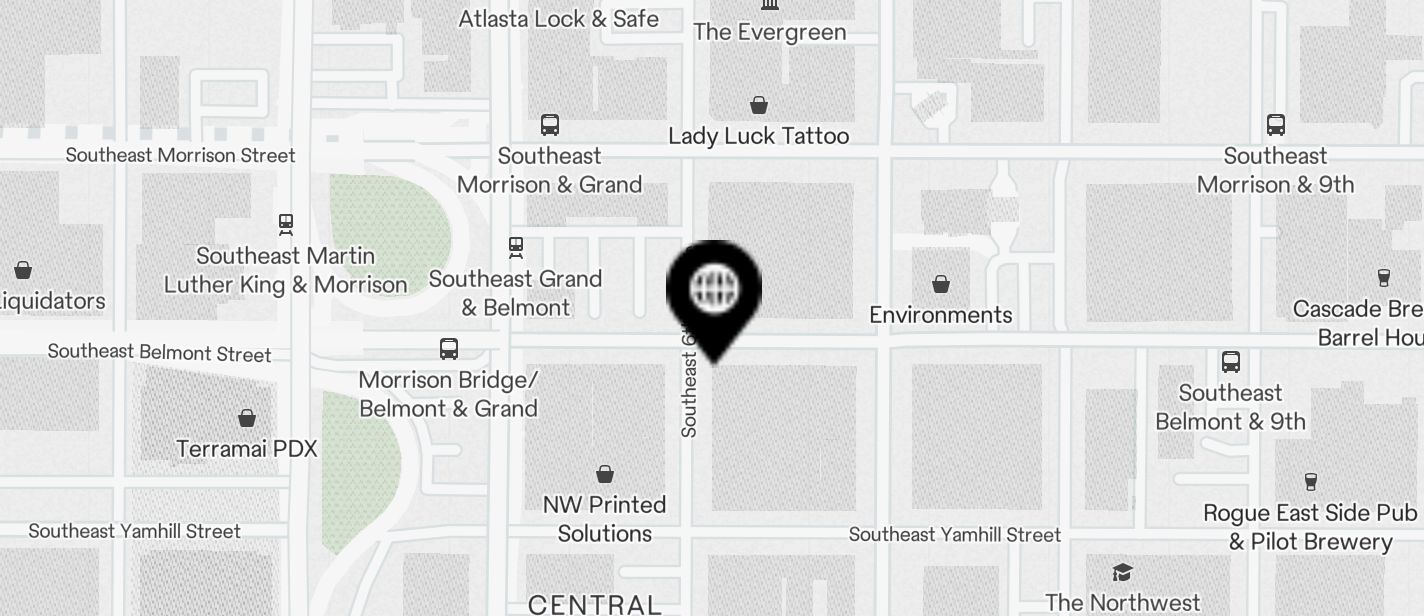1424x616 pixels.
Task: Select the NW Printed Solutions marker
Action: click(x=605, y=474)
